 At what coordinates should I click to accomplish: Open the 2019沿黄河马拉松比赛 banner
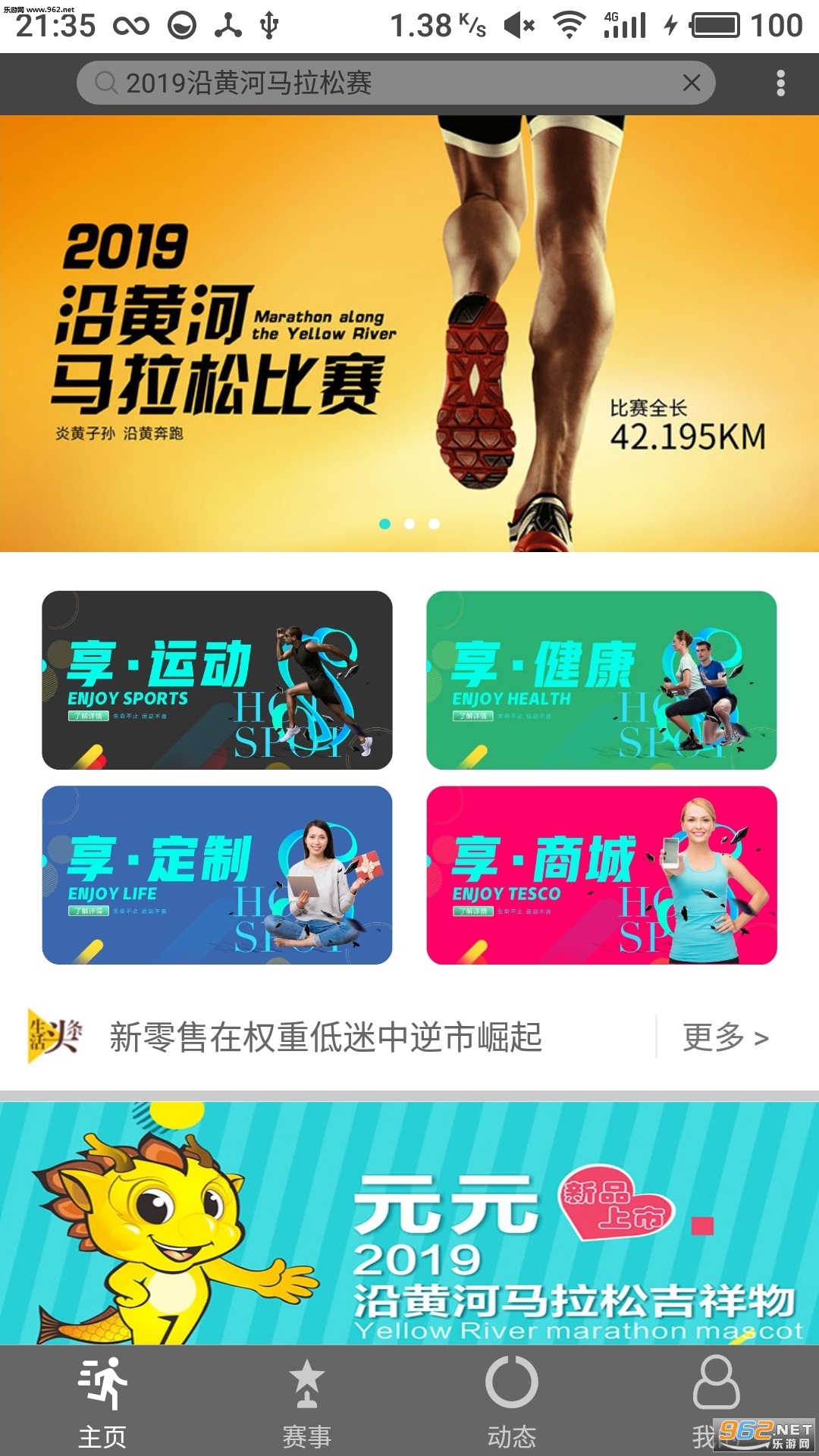click(409, 334)
